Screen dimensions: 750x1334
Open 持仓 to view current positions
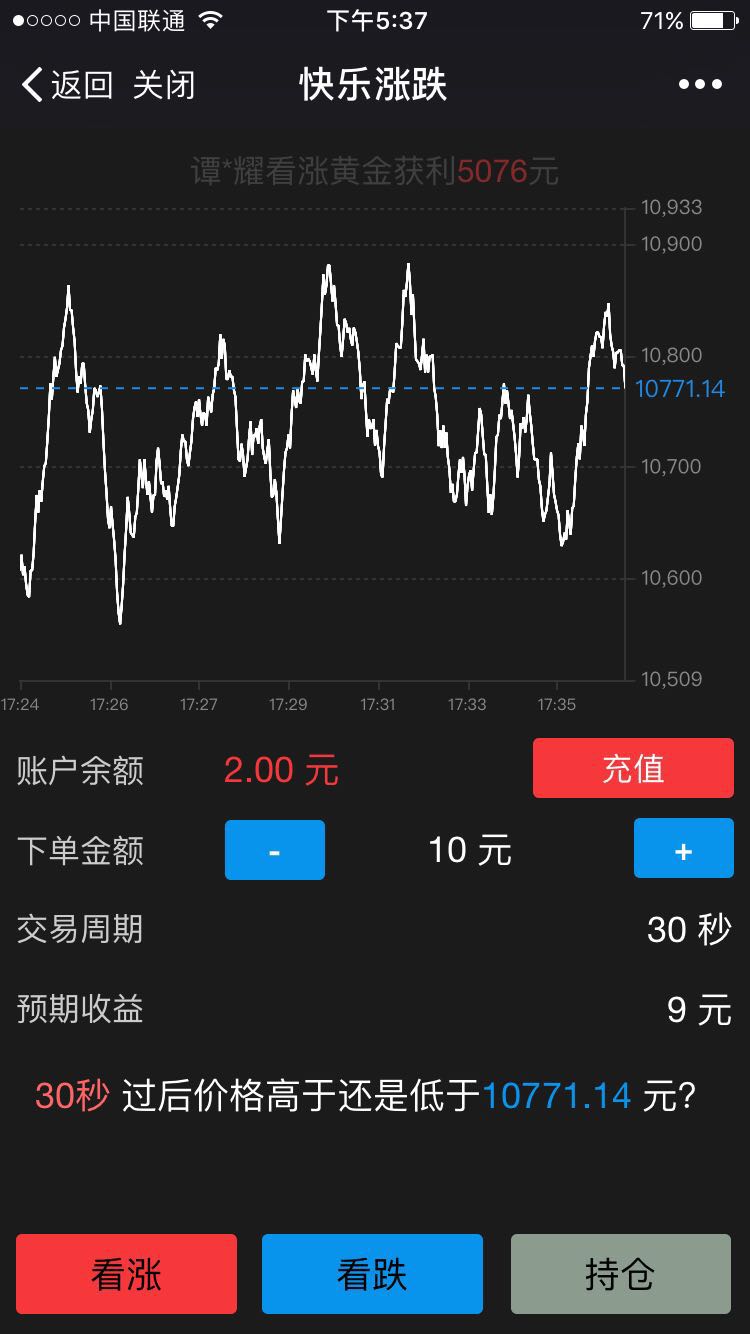coord(619,1273)
